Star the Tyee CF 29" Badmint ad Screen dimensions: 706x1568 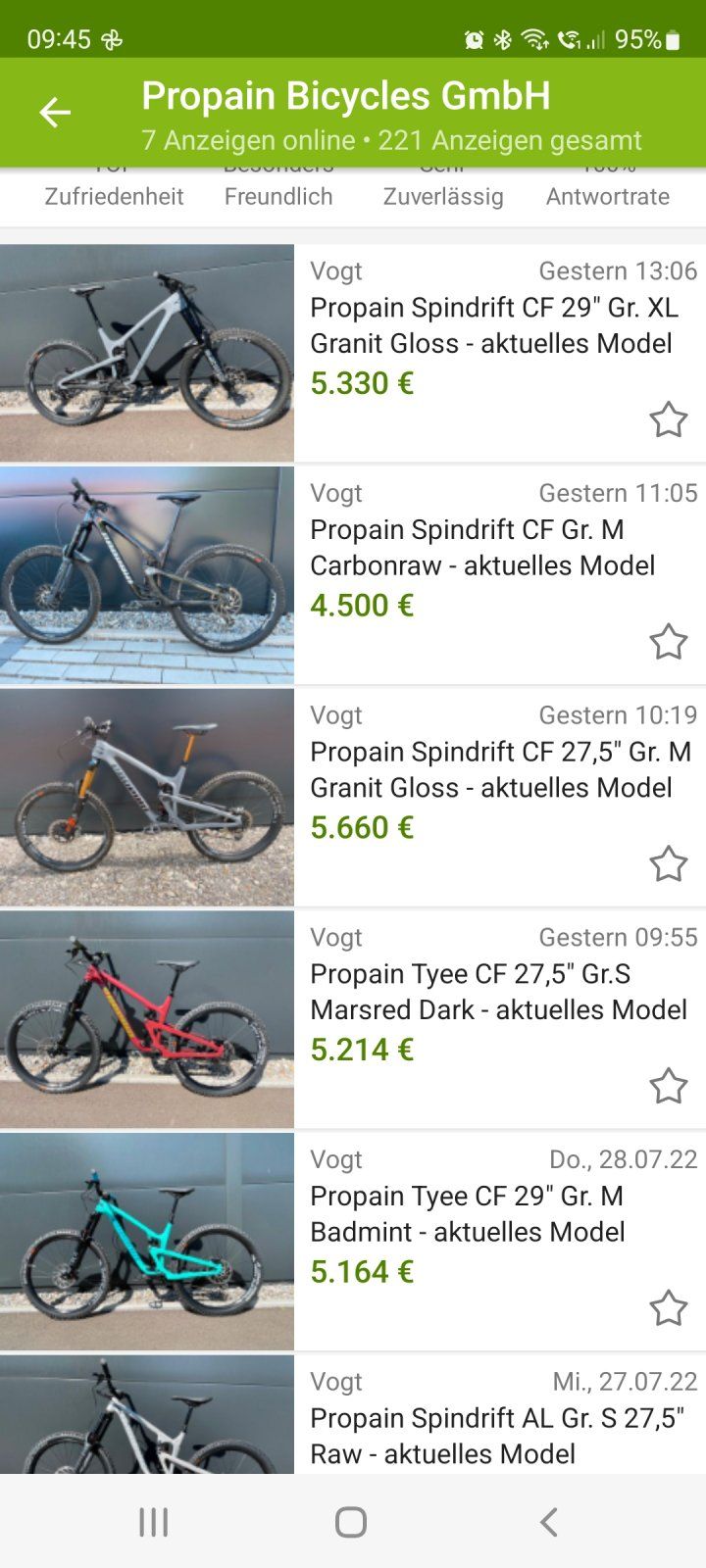pos(668,1308)
